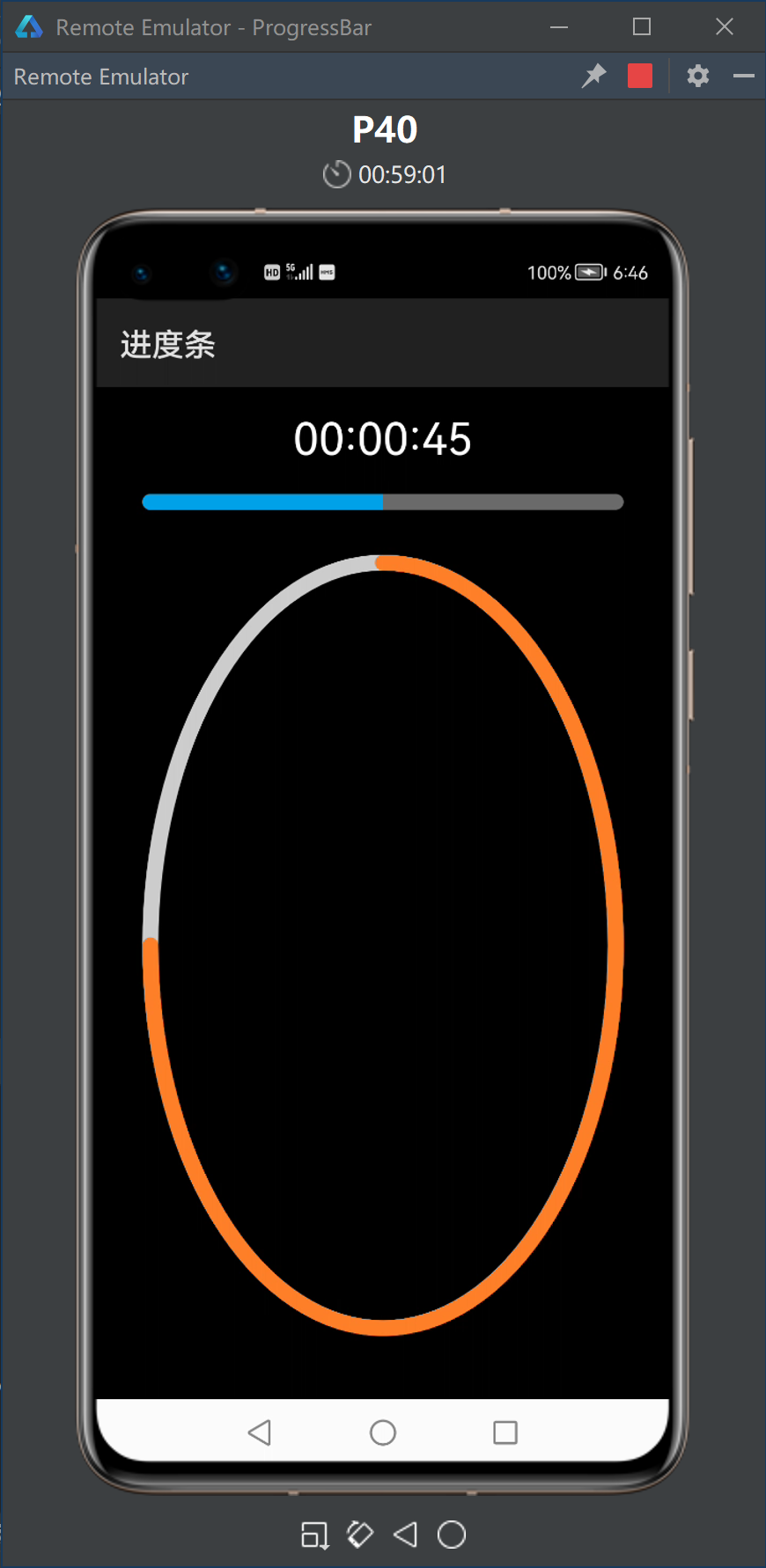Tap the emulator toolbar home circle
The image size is (766, 1568).
(x=452, y=1535)
